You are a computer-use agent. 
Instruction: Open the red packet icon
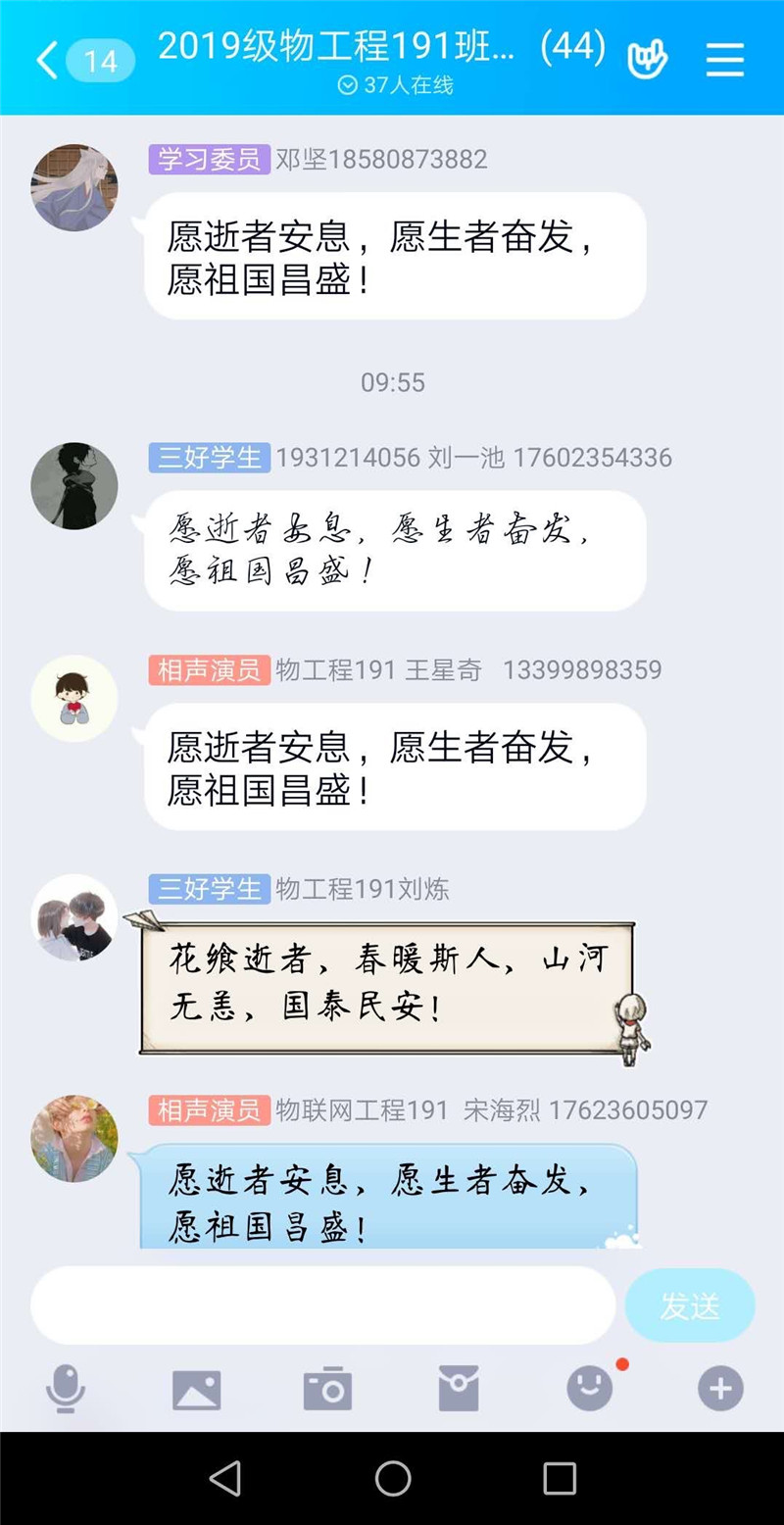tap(459, 1389)
